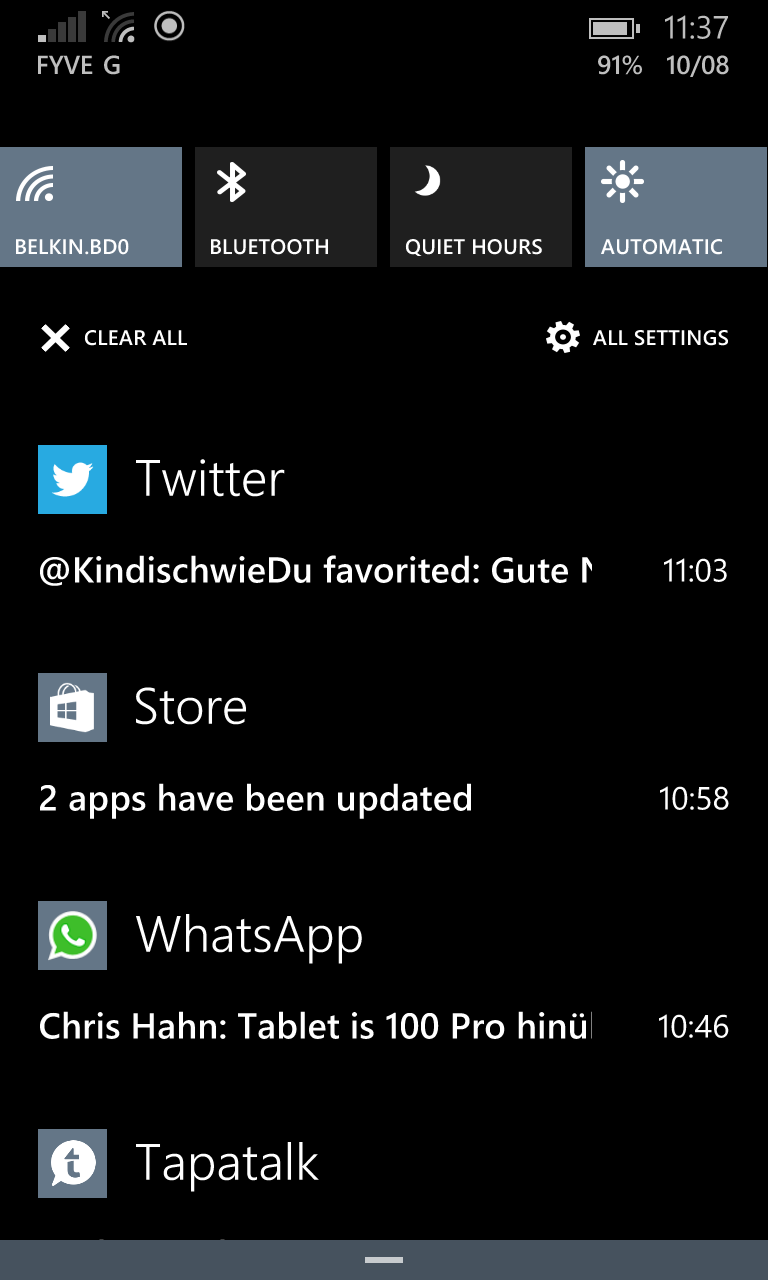Viewport: 768px width, 1280px height.
Task: Toggle the BELKIN.BD0 Wi-Fi tile
Action: [x=91, y=207]
